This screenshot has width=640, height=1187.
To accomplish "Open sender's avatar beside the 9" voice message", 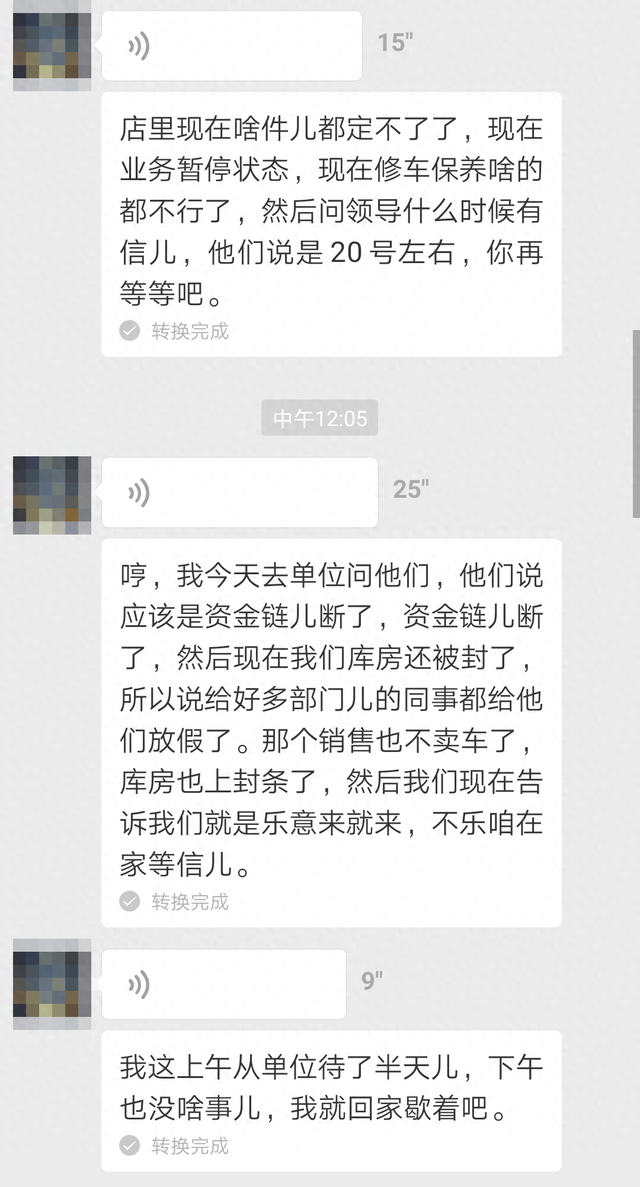I will pos(52,985).
